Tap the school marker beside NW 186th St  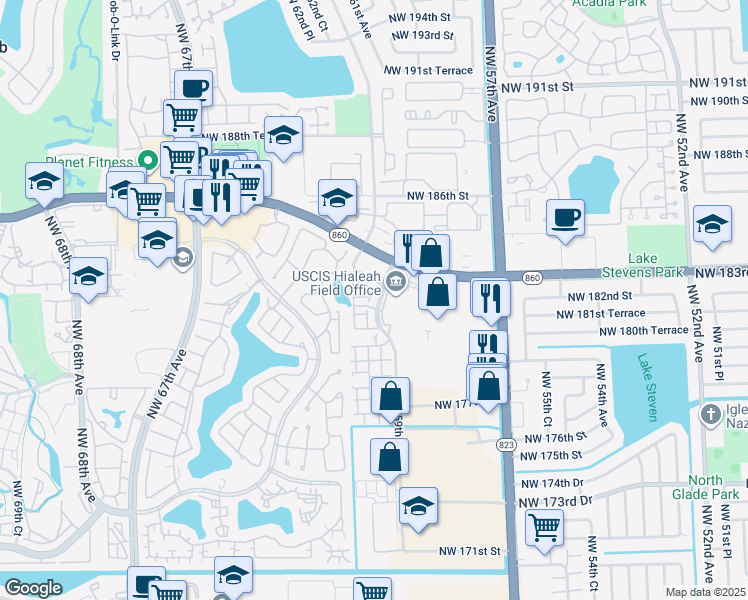coord(337,202)
